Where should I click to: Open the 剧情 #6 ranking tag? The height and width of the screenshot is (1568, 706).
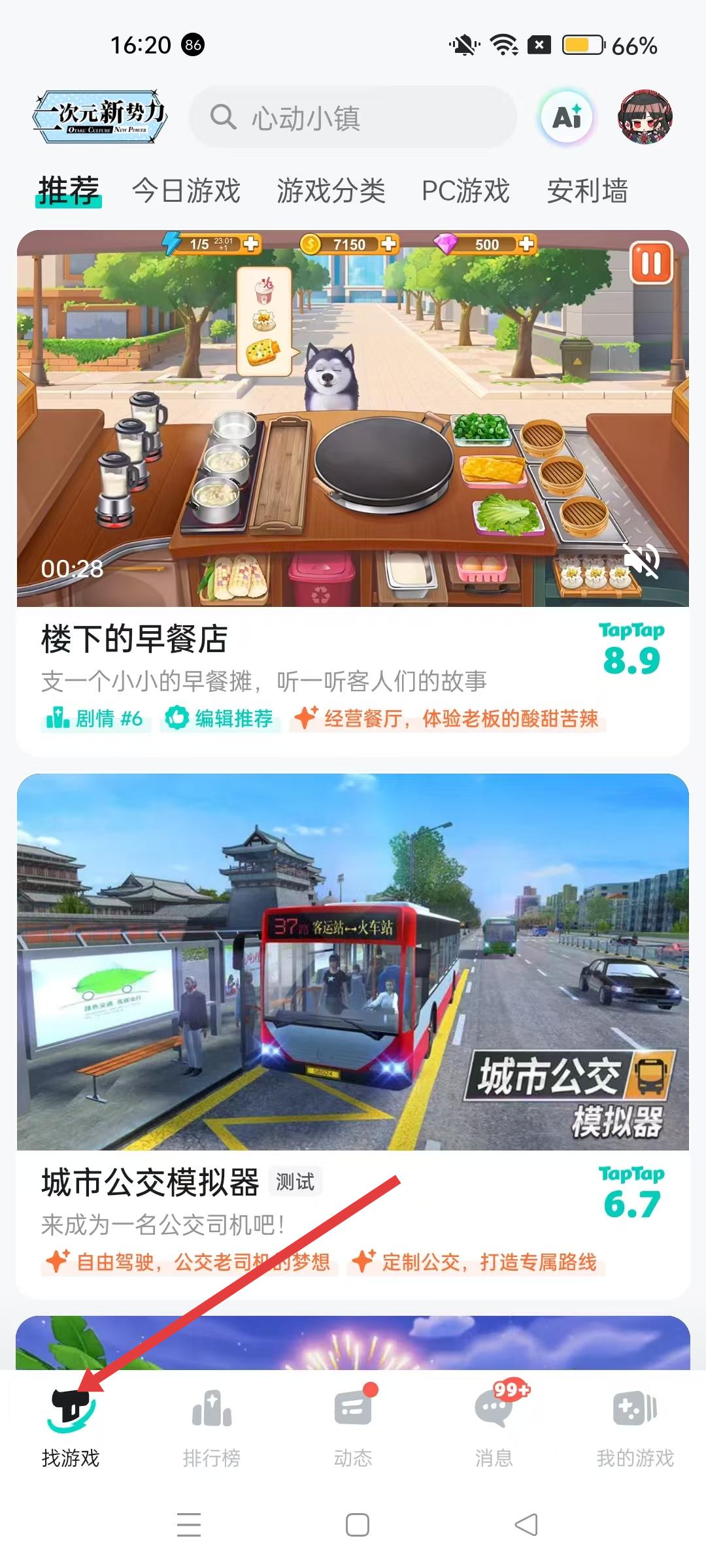(x=95, y=719)
